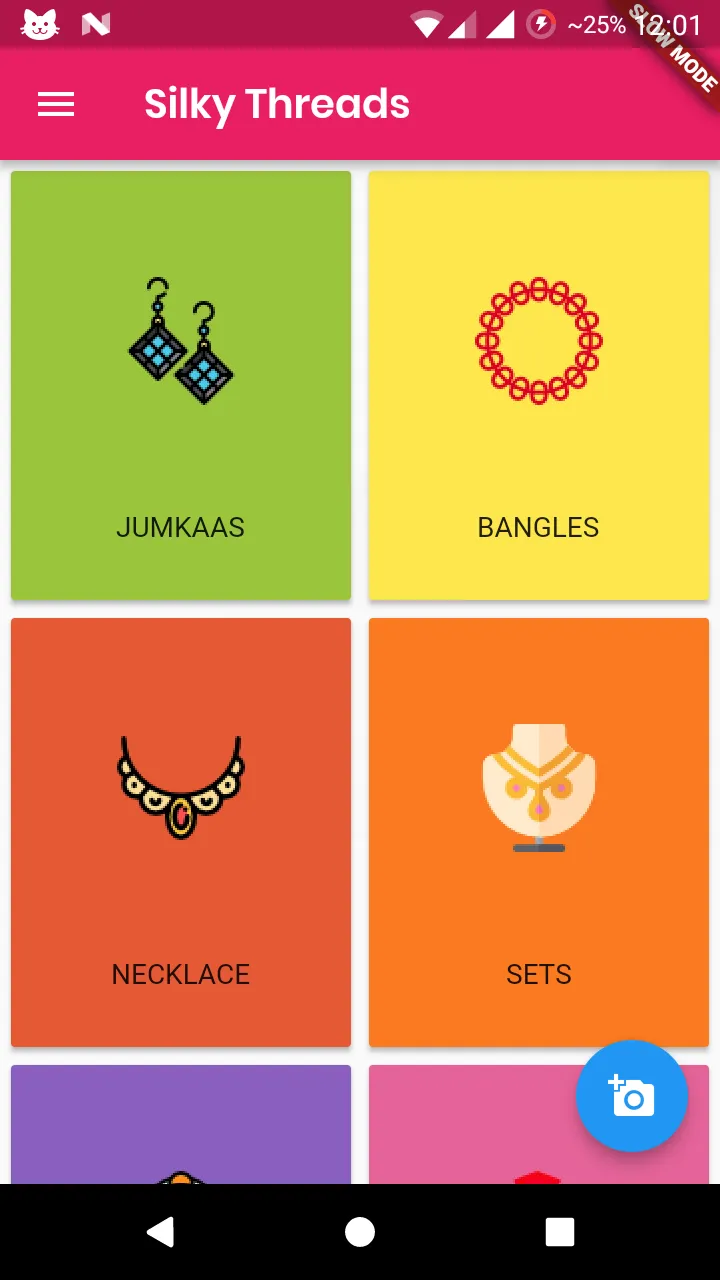Open the partially visible purple category card

pos(181,1124)
